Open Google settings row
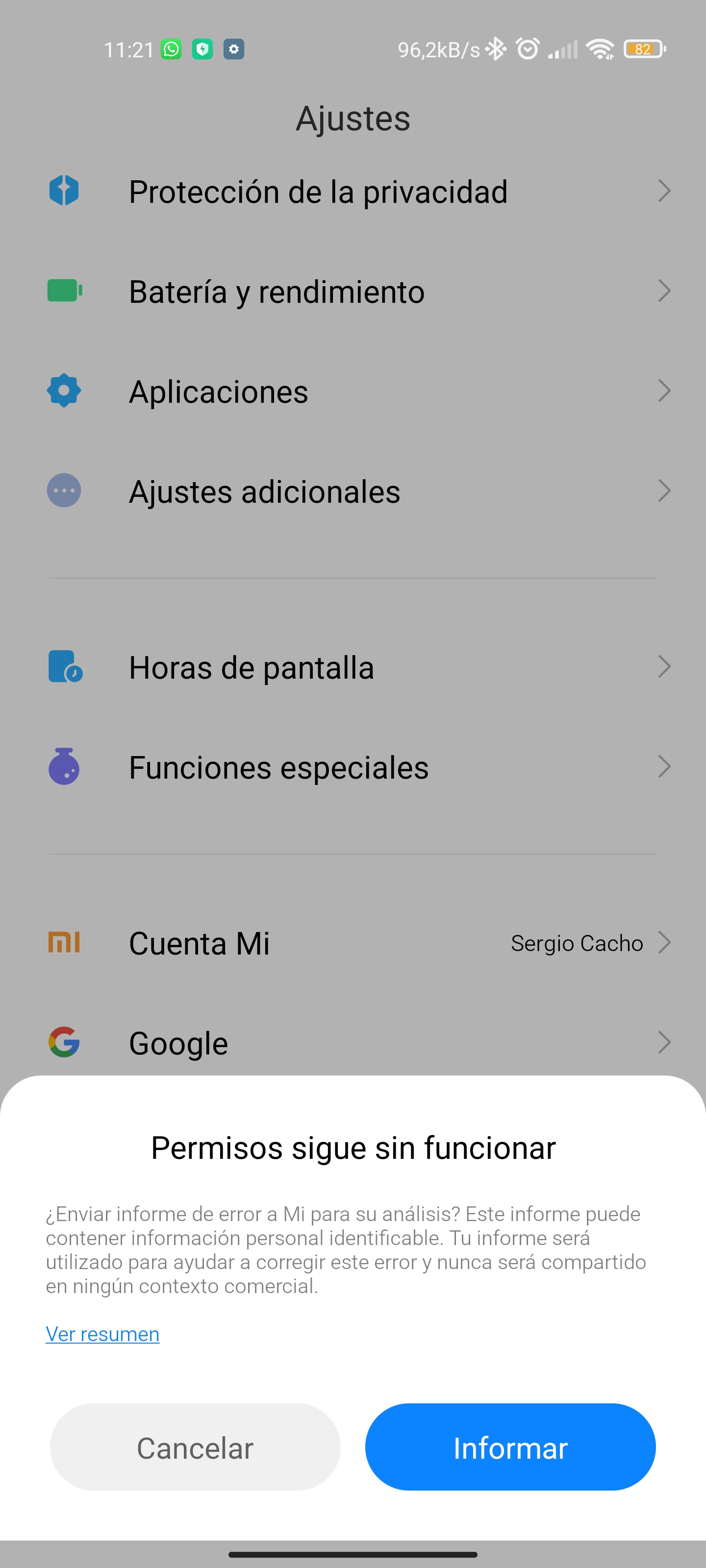The width and height of the screenshot is (706, 1568). coord(353,1043)
